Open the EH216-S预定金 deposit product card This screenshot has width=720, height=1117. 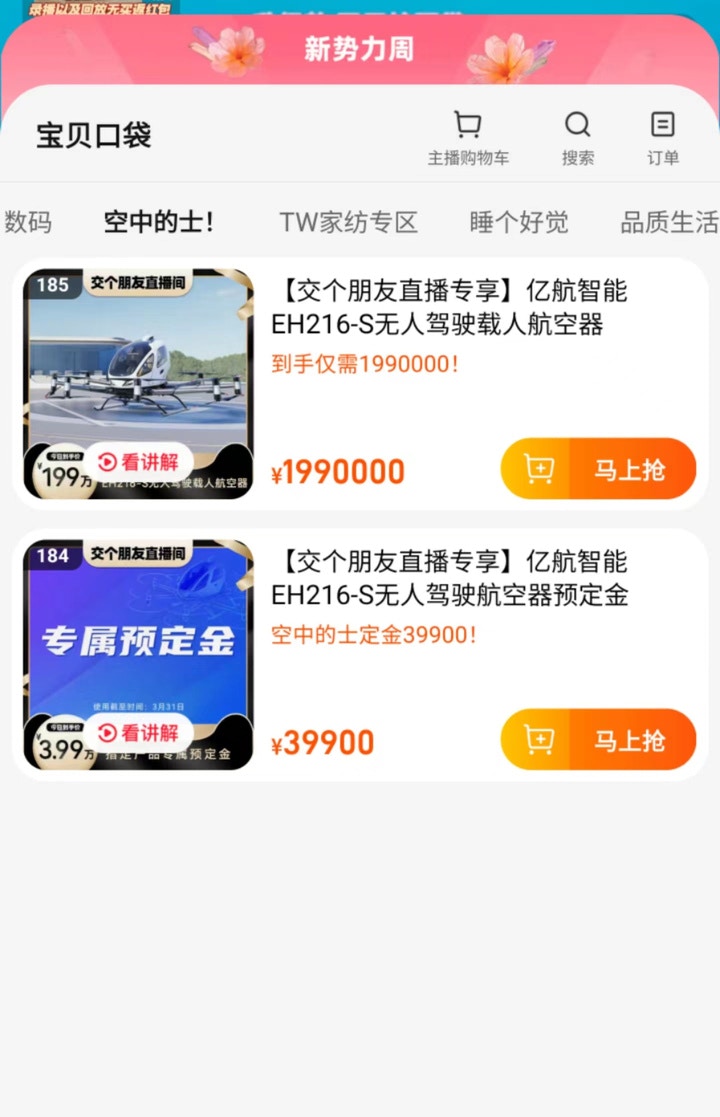(x=449, y=578)
